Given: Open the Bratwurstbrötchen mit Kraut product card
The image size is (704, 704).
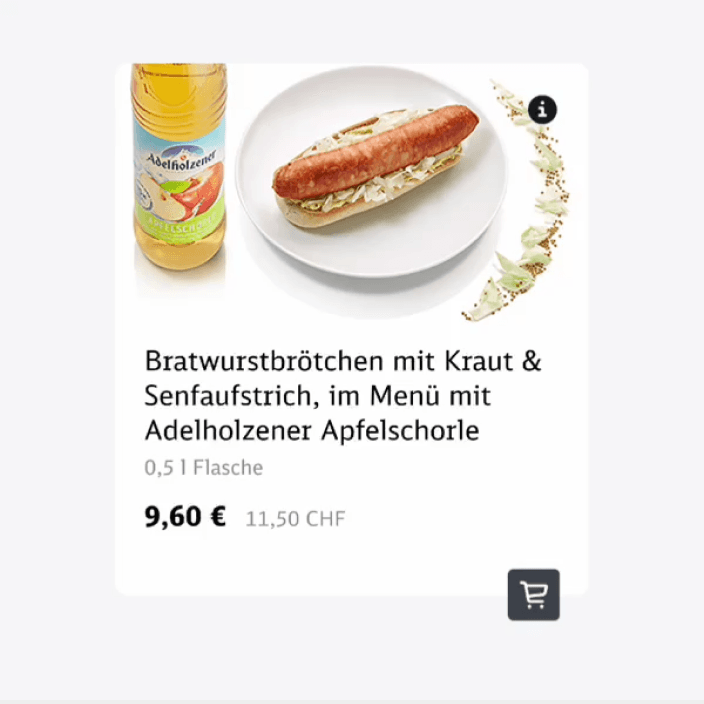Looking at the screenshot, I should tap(343, 396).
